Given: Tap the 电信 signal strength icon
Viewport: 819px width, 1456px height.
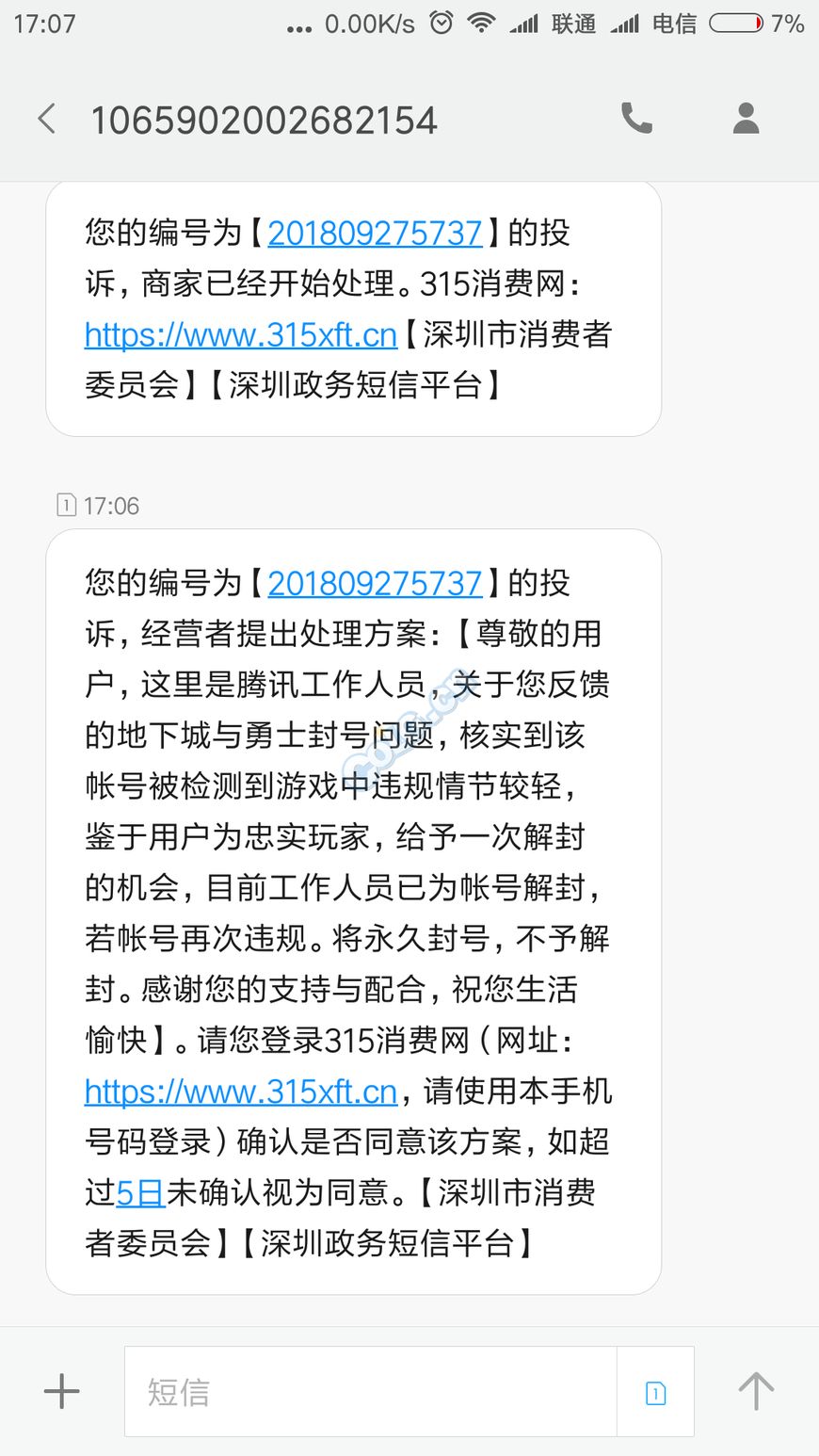Looking at the screenshot, I should point(625,23).
